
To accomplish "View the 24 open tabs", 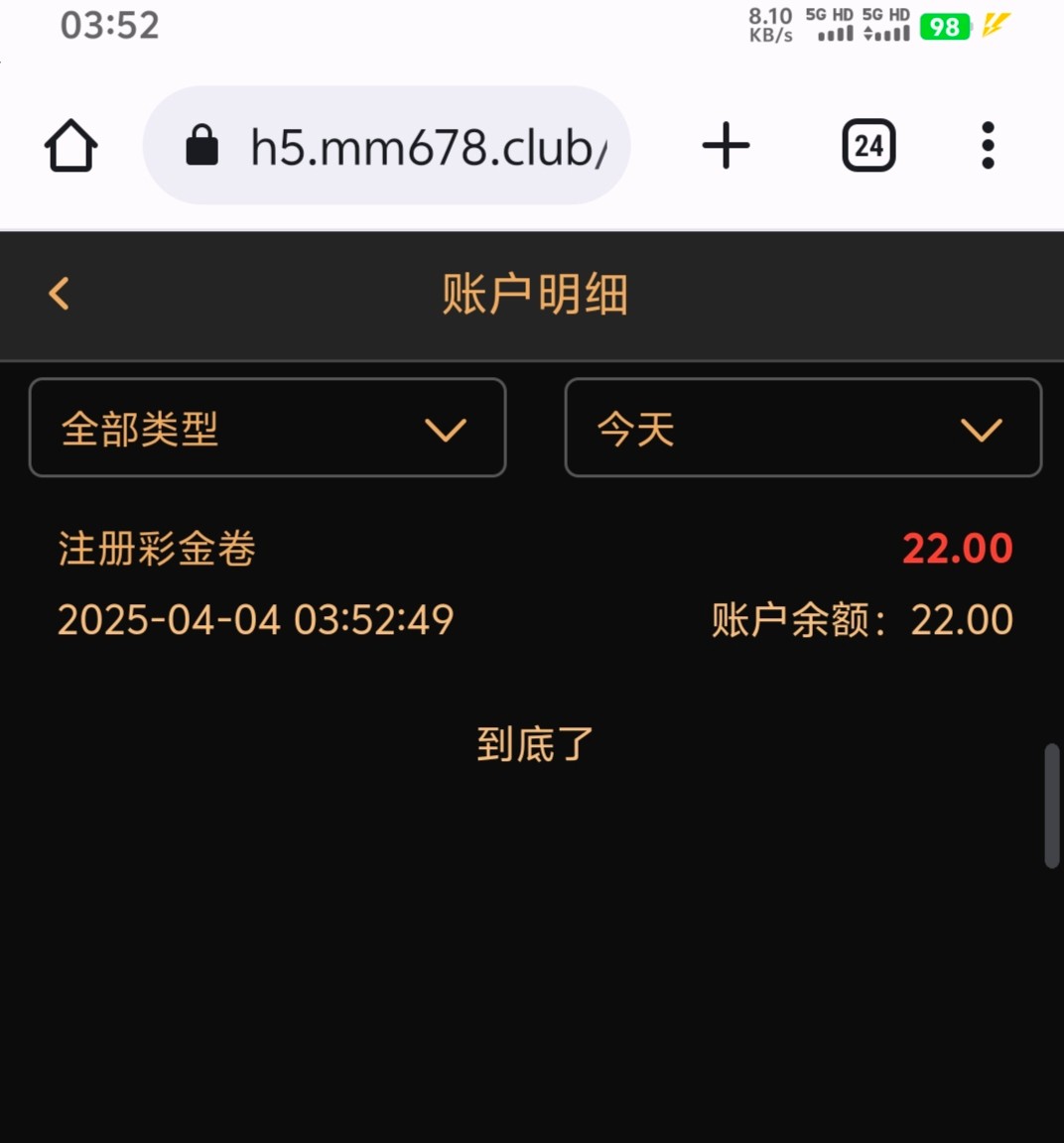I will 868,146.
